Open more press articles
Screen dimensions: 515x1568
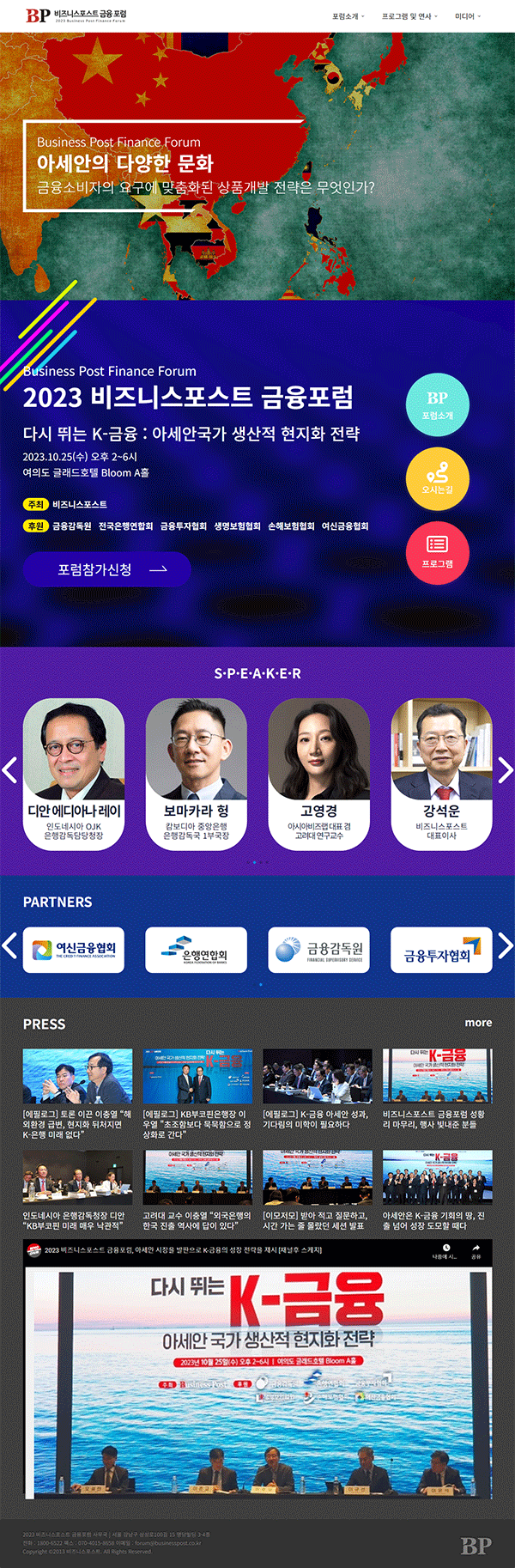tap(478, 1023)
